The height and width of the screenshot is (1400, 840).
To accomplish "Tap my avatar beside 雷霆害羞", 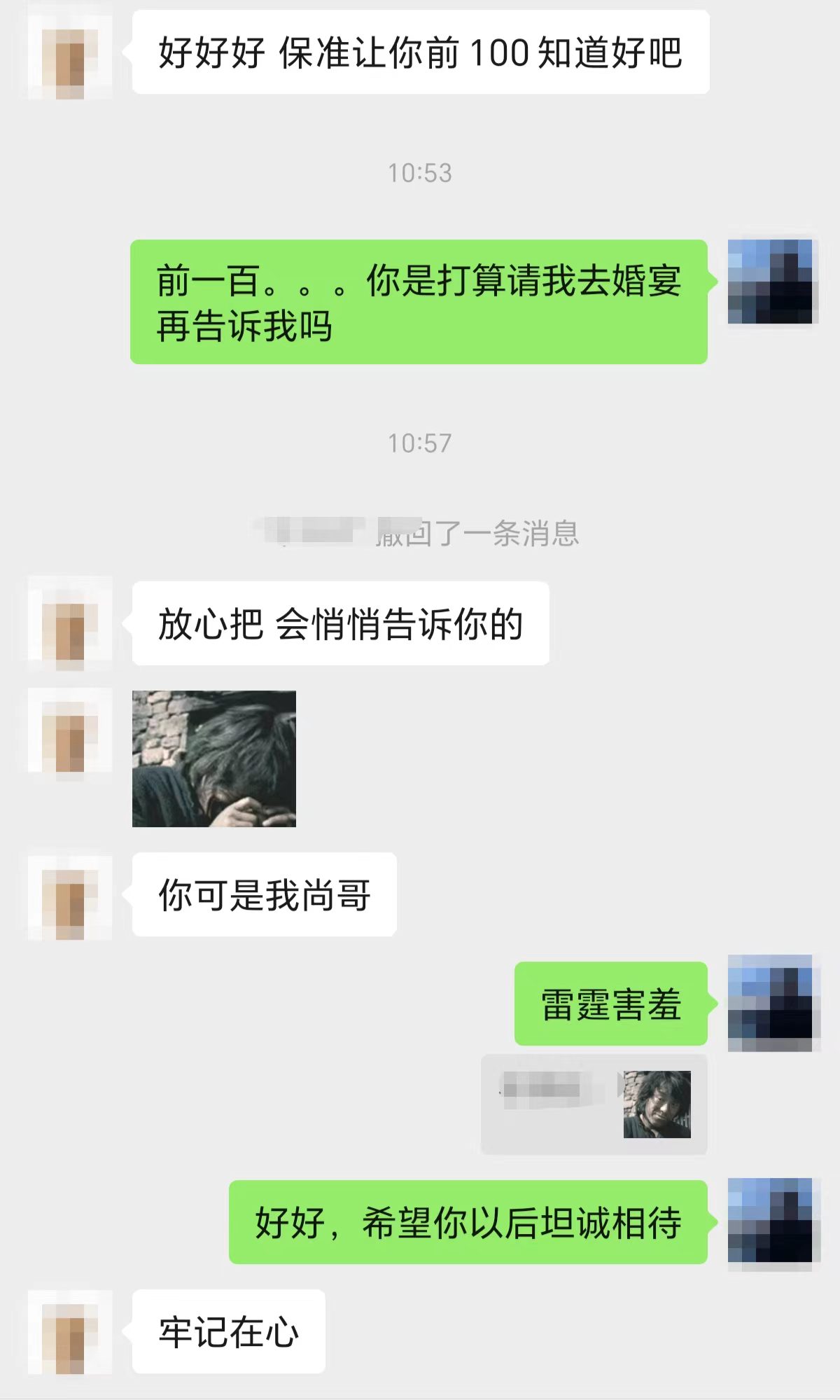I will (x=773, y=1002).
